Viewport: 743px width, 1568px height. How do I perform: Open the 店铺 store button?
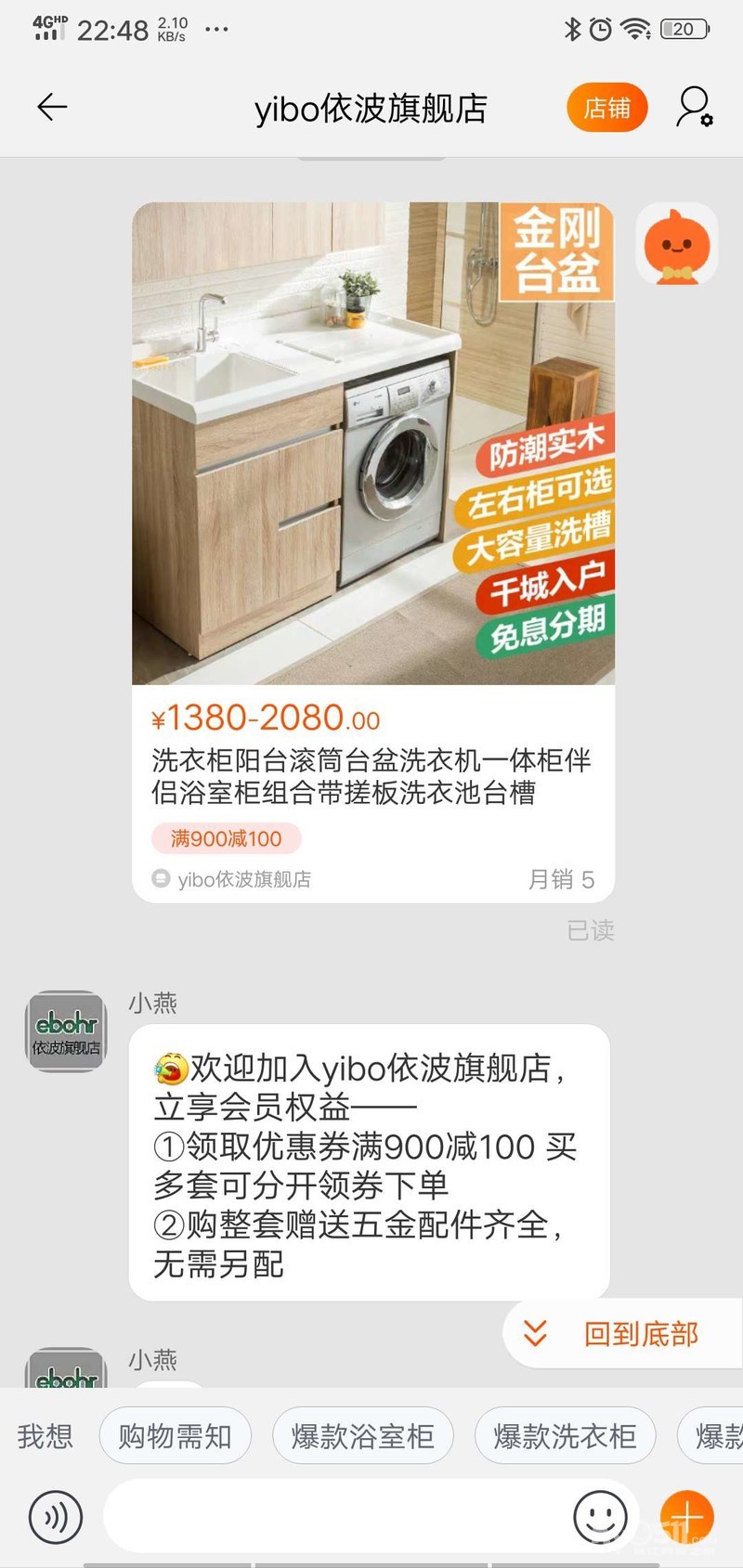pos(606,109)
